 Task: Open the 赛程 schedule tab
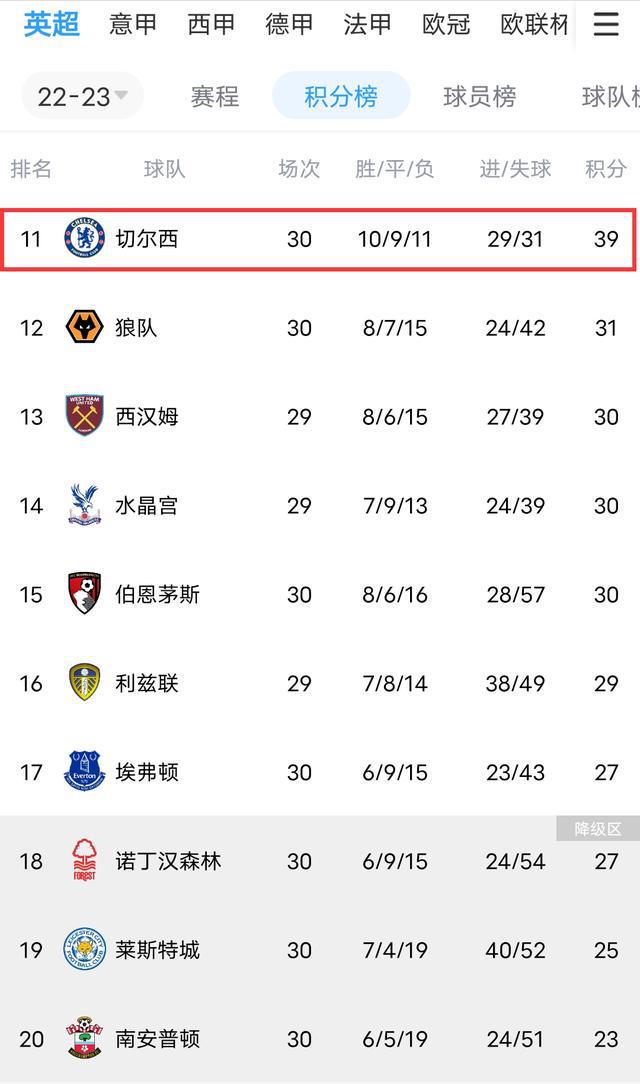click(215, 96)
